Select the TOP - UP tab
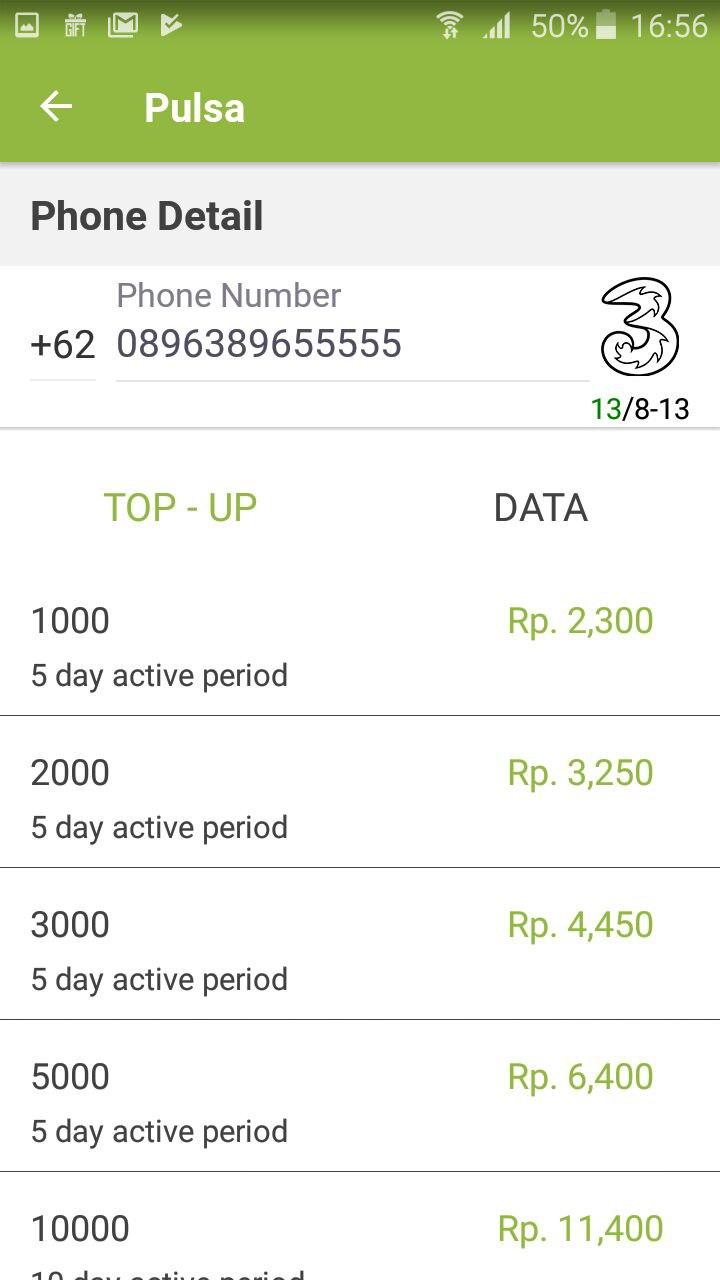 [180, 508]
